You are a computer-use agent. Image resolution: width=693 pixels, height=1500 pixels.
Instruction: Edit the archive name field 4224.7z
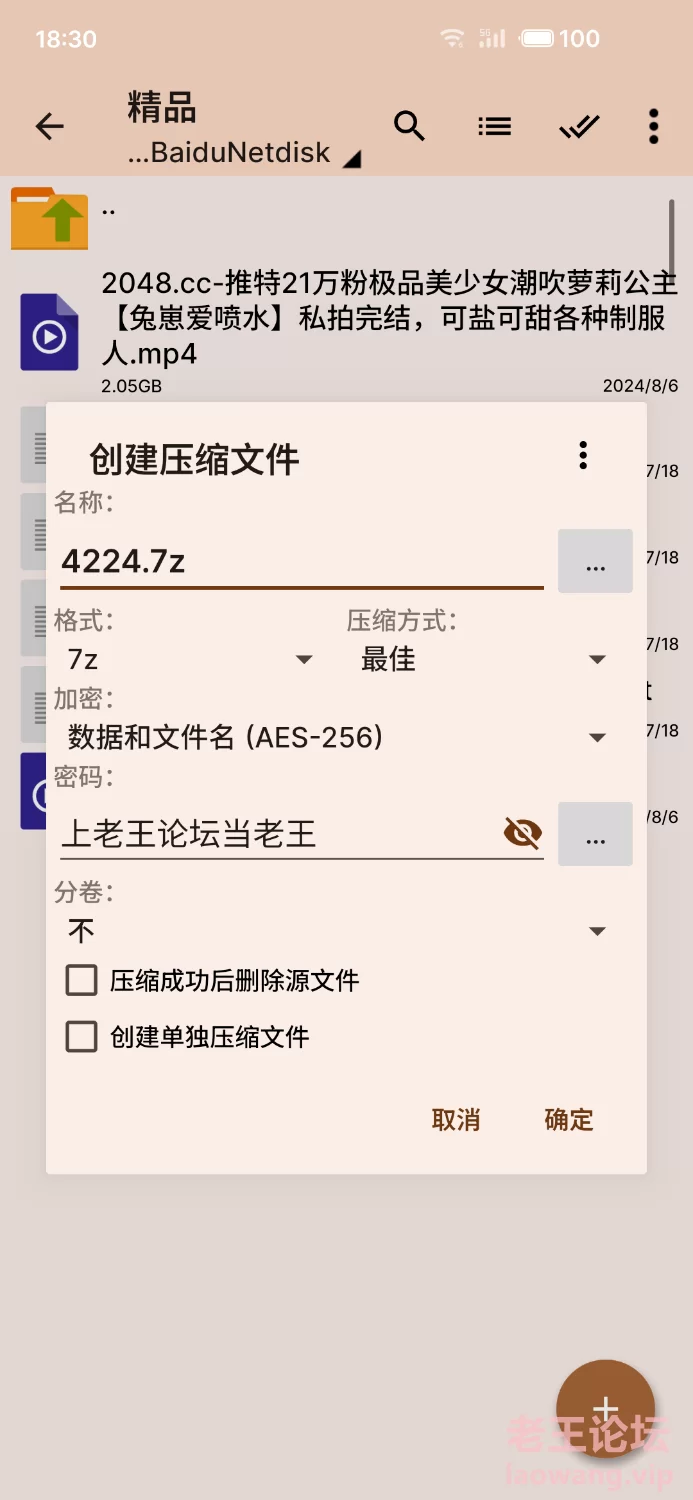pos(300,561)
